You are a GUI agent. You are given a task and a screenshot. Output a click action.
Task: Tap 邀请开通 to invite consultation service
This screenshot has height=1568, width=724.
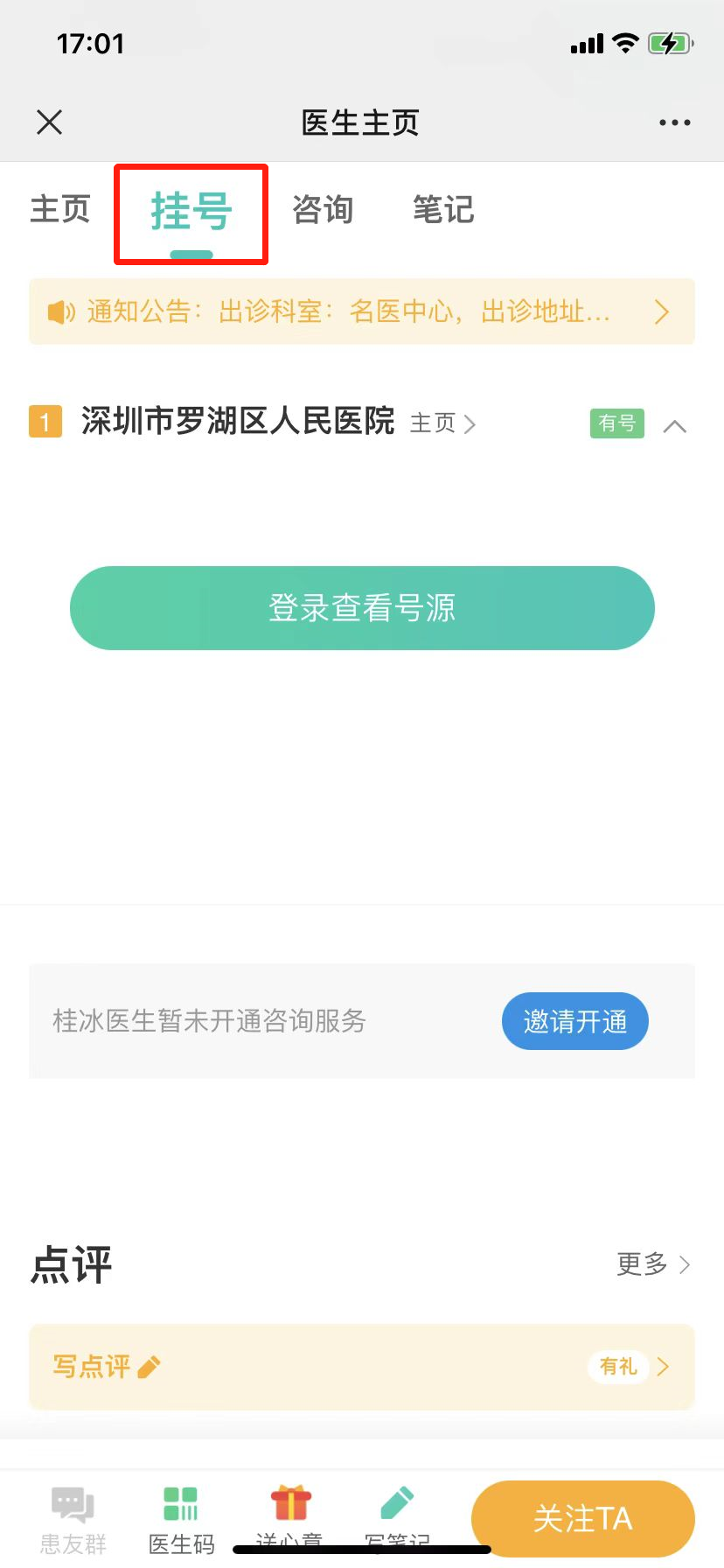pyautogui.click(x=575, y=1021)
